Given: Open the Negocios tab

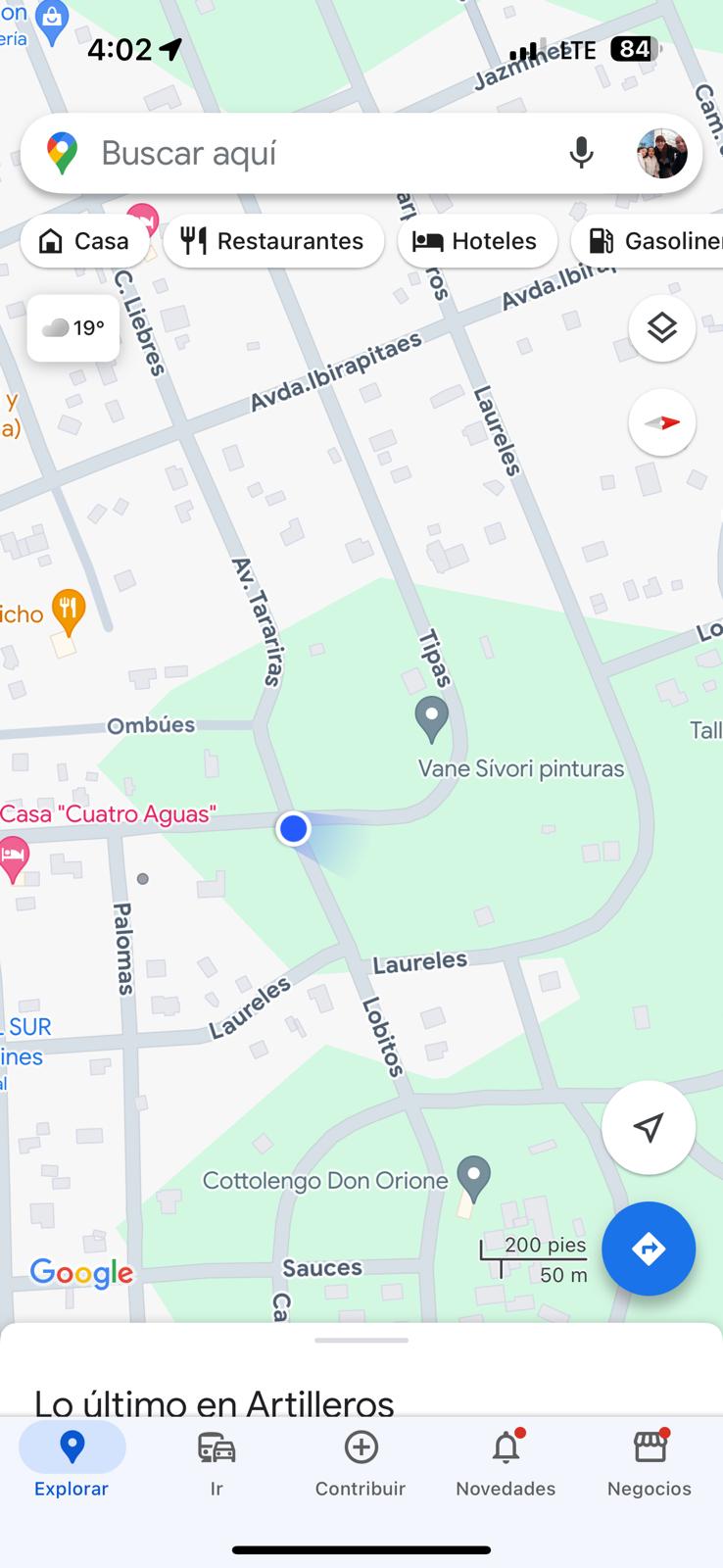Looking at the screenshot, I should click(649, 1463).
